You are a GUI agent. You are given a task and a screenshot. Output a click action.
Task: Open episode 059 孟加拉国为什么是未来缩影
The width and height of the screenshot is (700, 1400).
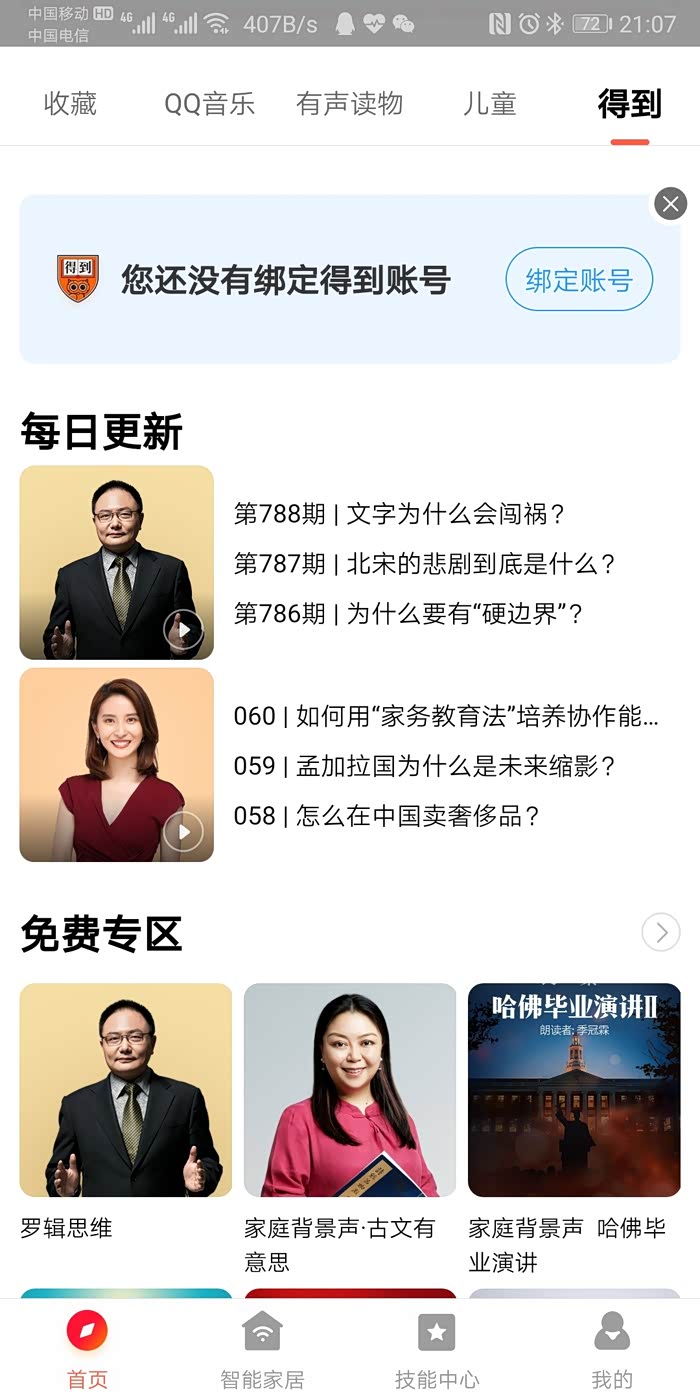(x=424, y=766)
